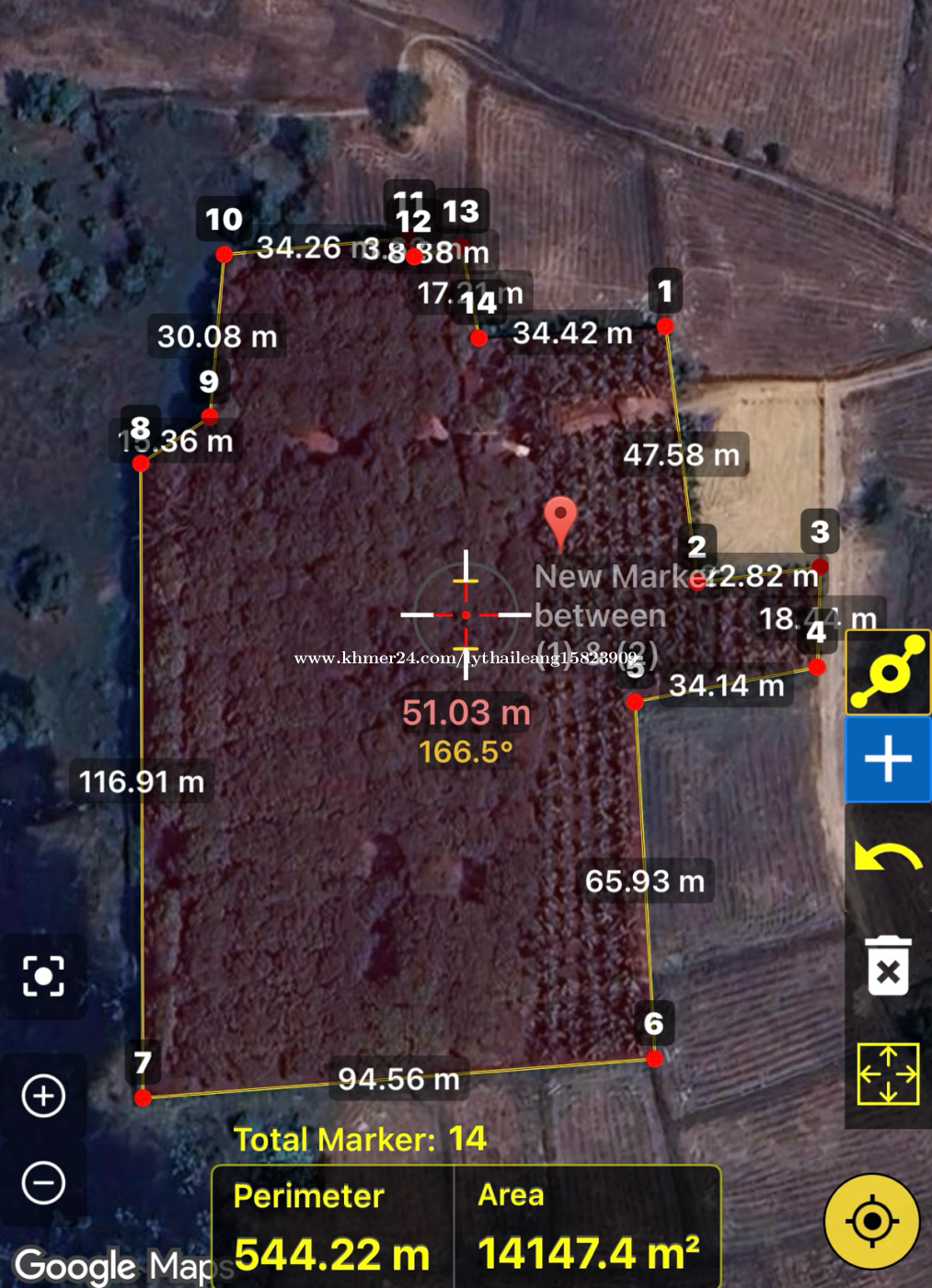Viewport: 932px width, 1288px height.
Task: Delete markers with the trash icon
Action: [x=888, y=965]
